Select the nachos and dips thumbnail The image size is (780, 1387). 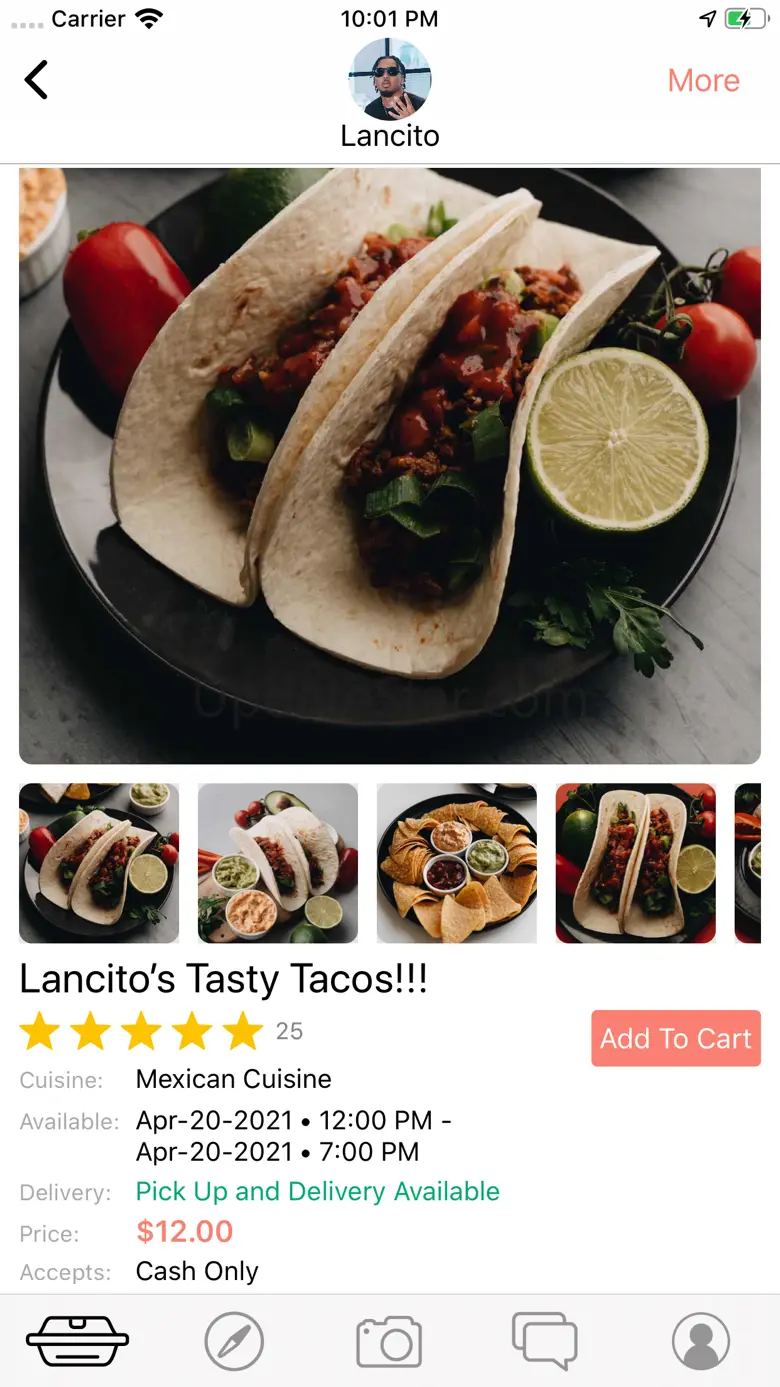pos(457,863)
